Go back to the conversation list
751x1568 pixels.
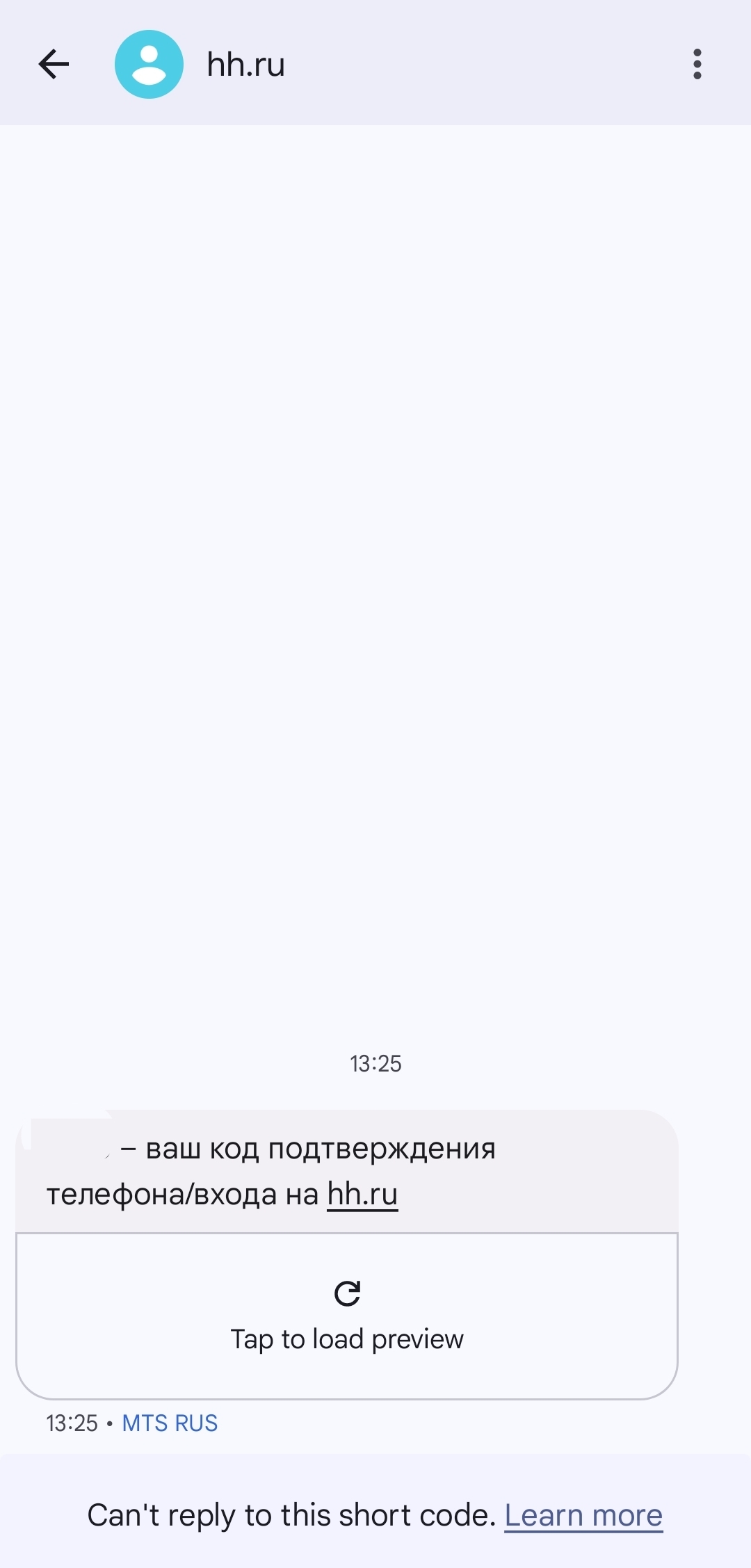[x=54, y=65]
